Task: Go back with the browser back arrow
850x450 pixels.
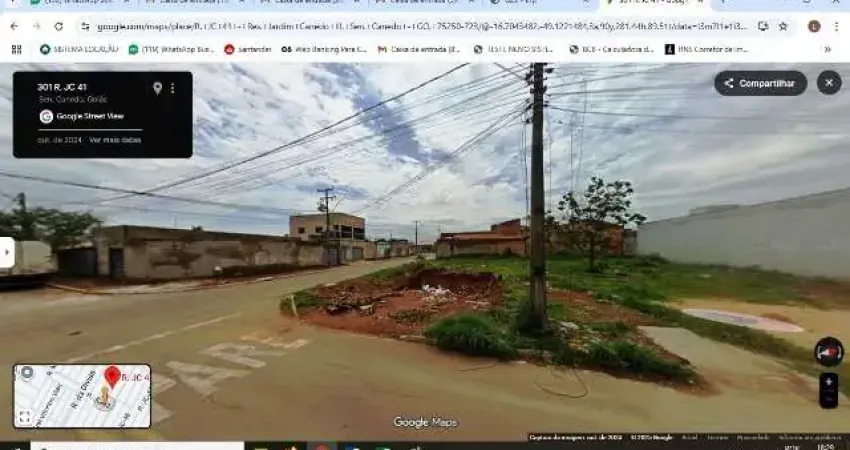Action: [x=14, y=26]
